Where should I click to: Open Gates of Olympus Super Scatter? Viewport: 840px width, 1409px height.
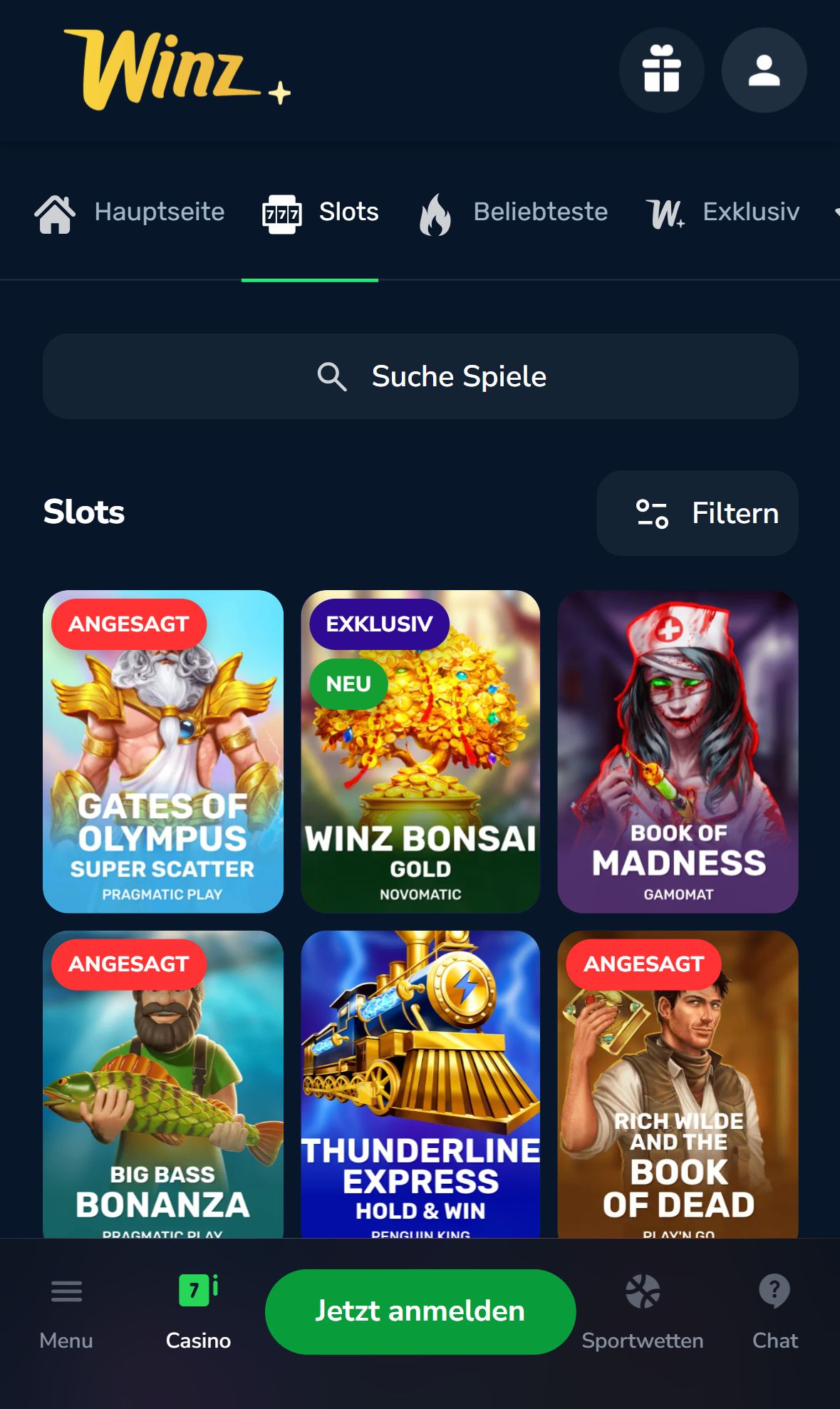163,751
